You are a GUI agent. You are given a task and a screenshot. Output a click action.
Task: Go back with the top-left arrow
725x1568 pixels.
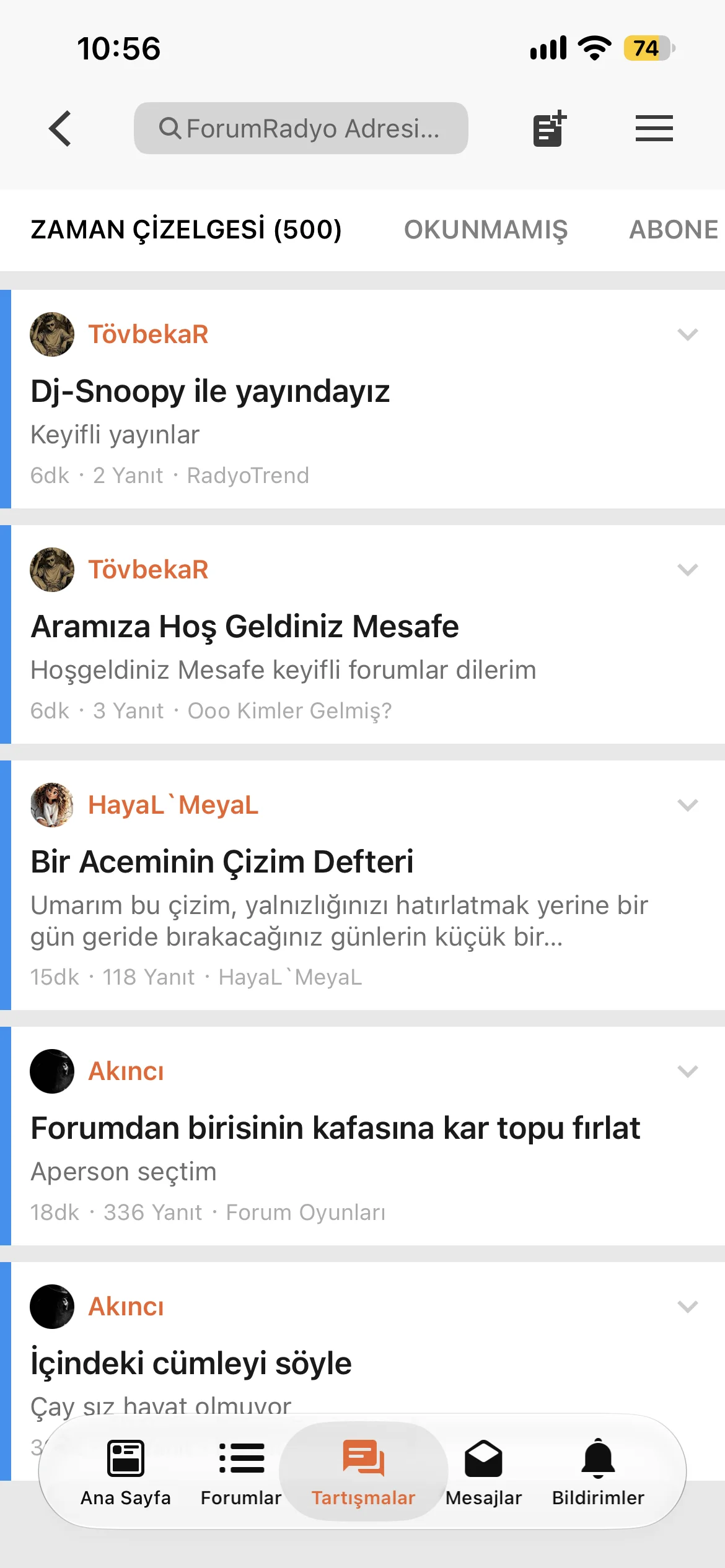coord(60,129)
